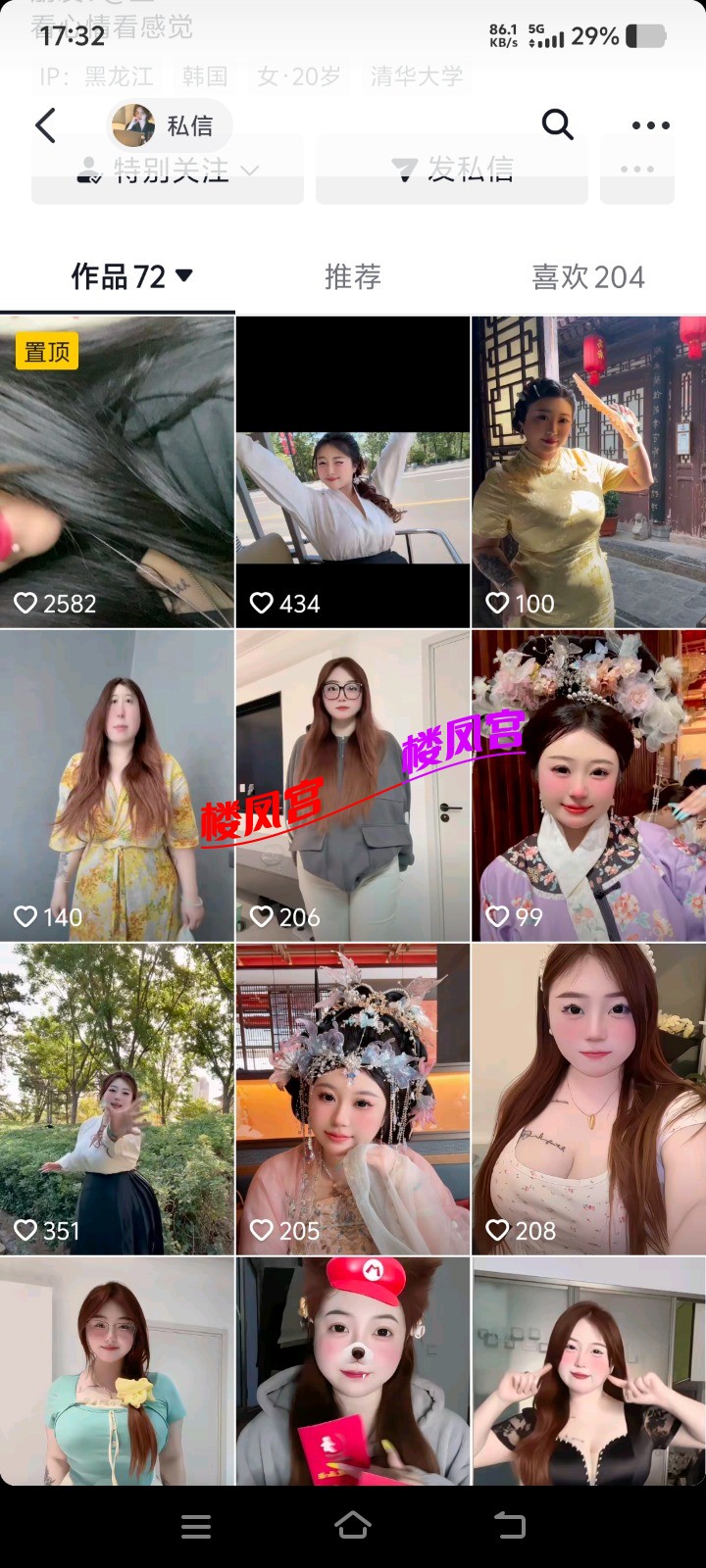Open the video with the red Mario hat
The width and height of the screenshot is (706, 1568).
coord(353,1372)
